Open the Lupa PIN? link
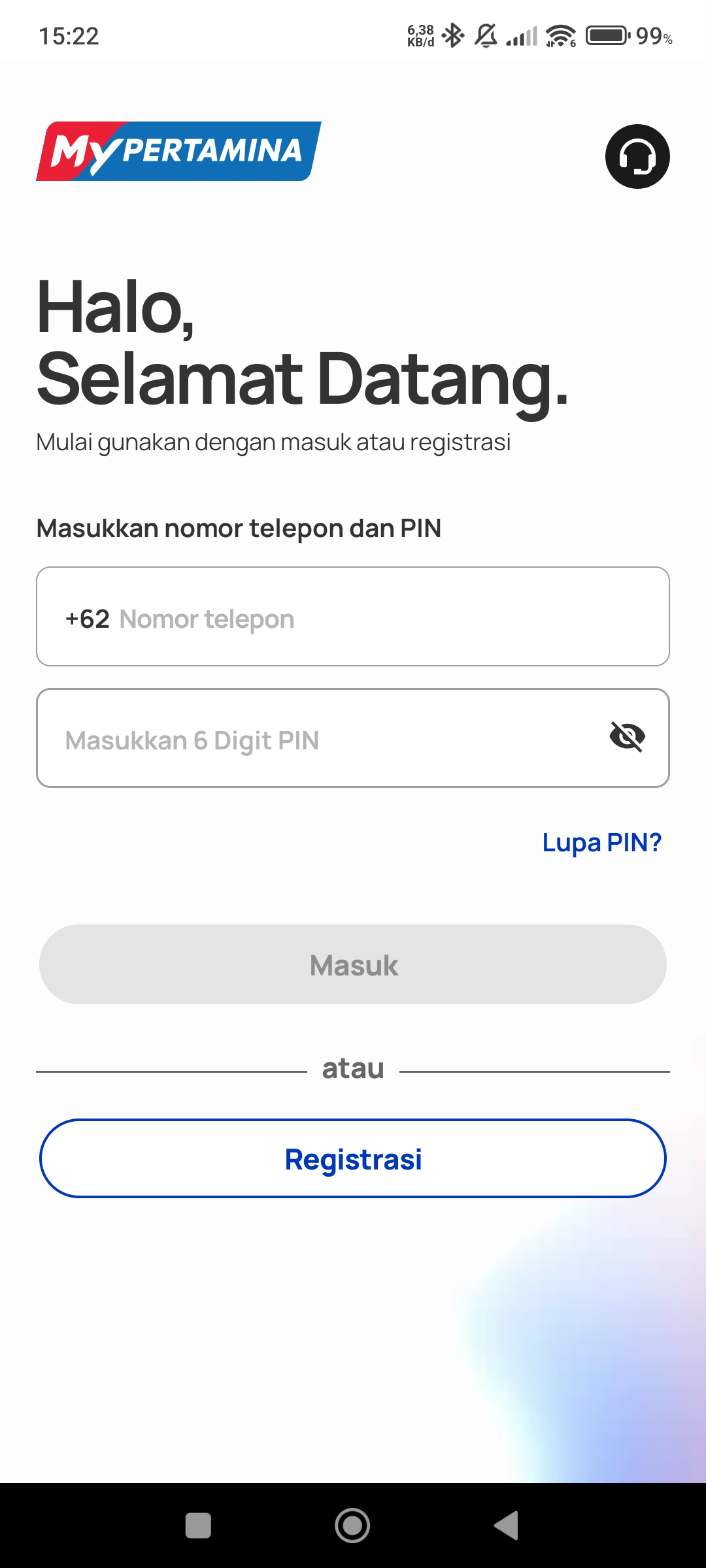706x1568 pixels. [602, 843]
